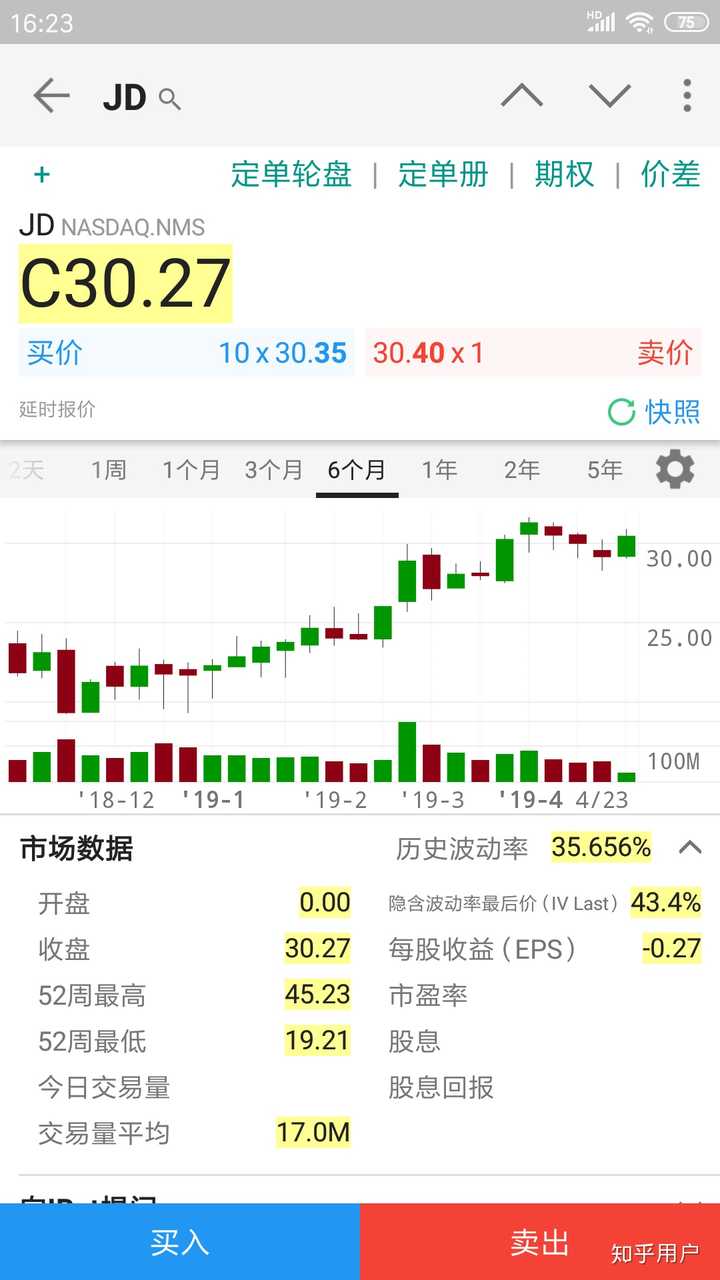Tap the down chevron to view next symbol

point(608,94)
